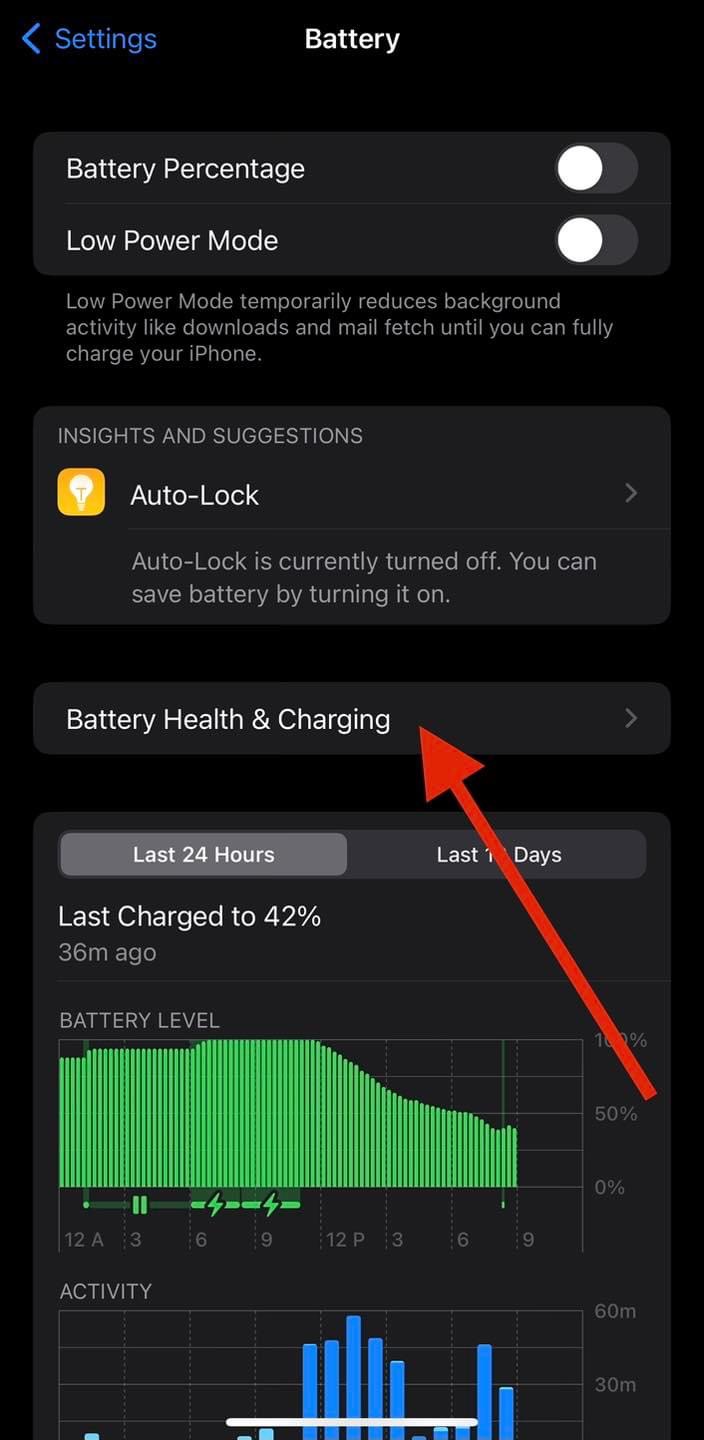The height and width of the screenshot is (1440, 704).
Task: Enable the Battery Percentage switch
Action: 596,168
